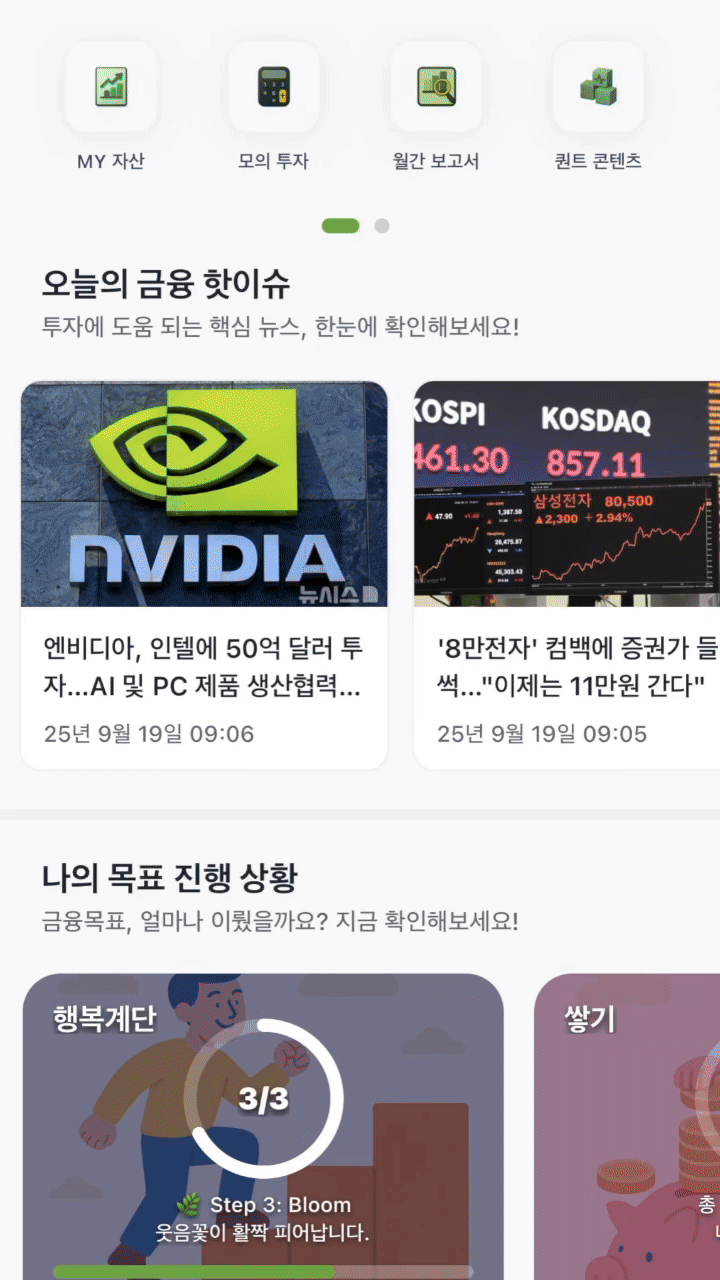This screenshot has width=720, height=1280.
Task: Open MY 자산 shortcut
Action: tap(111, 88)
